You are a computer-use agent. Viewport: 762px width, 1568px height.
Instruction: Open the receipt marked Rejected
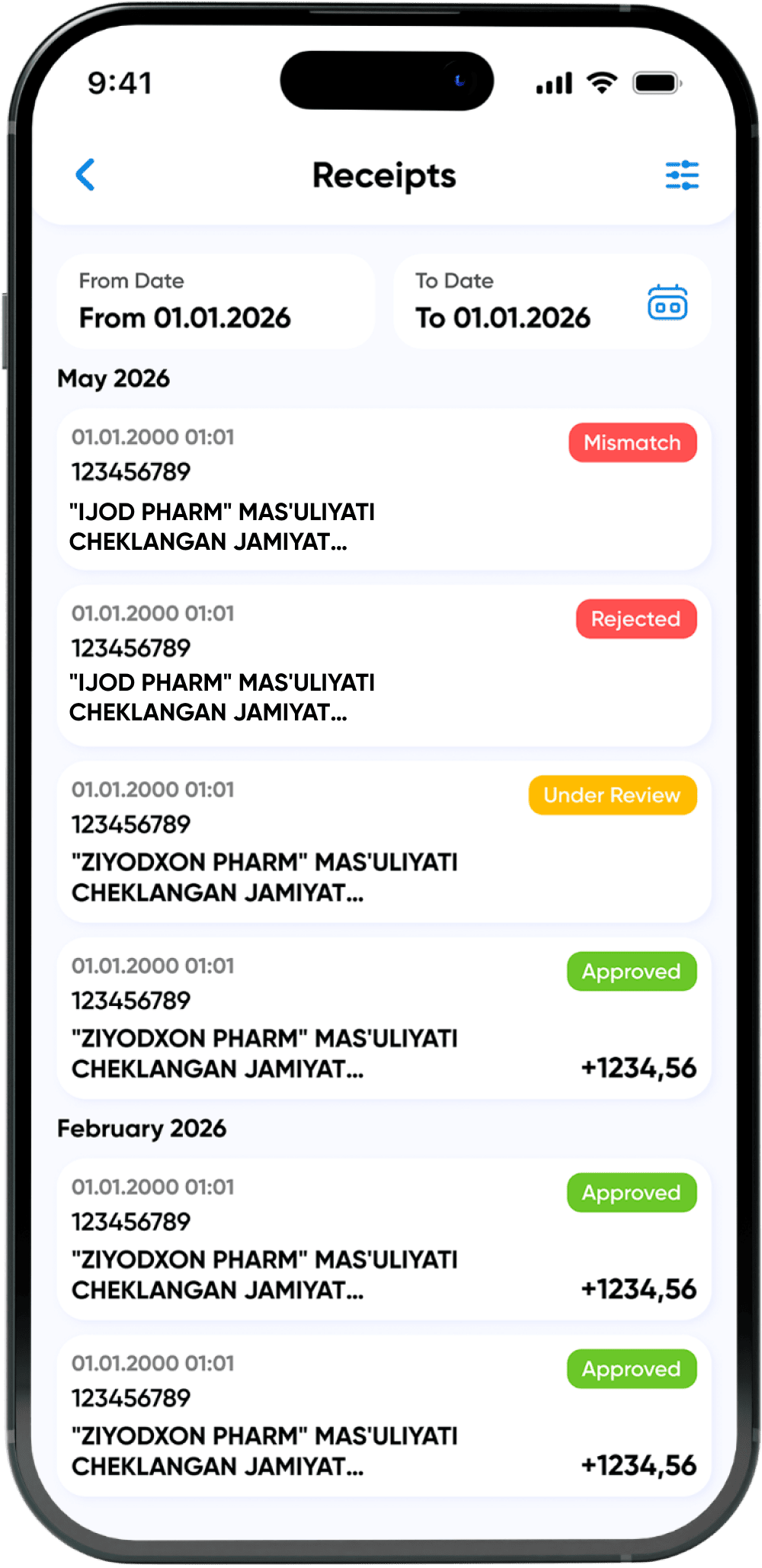pyautogui.click(x=384, y=666)
